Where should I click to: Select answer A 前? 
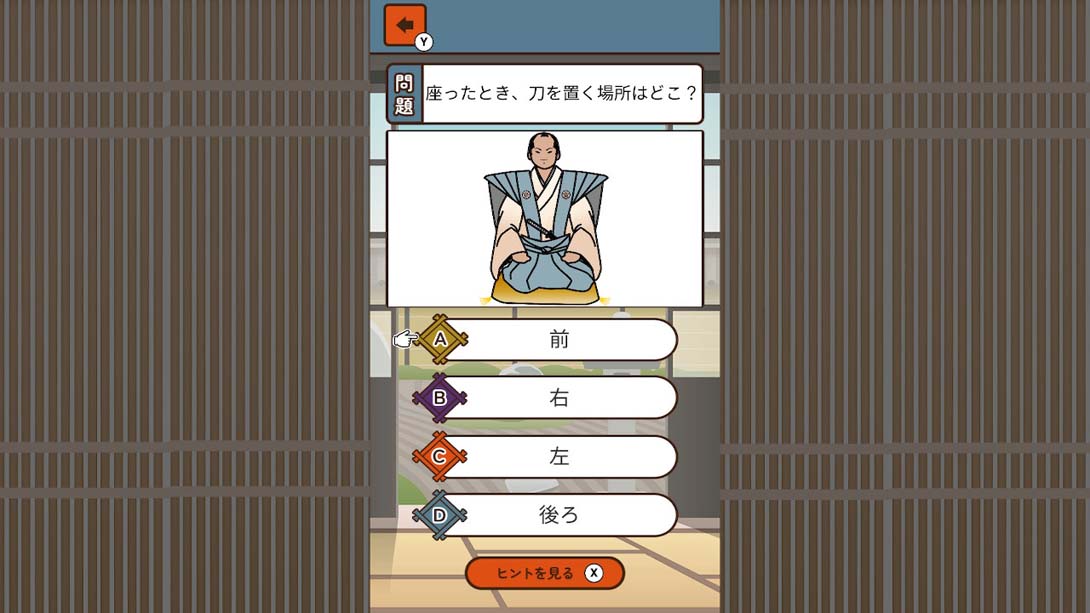558,340
